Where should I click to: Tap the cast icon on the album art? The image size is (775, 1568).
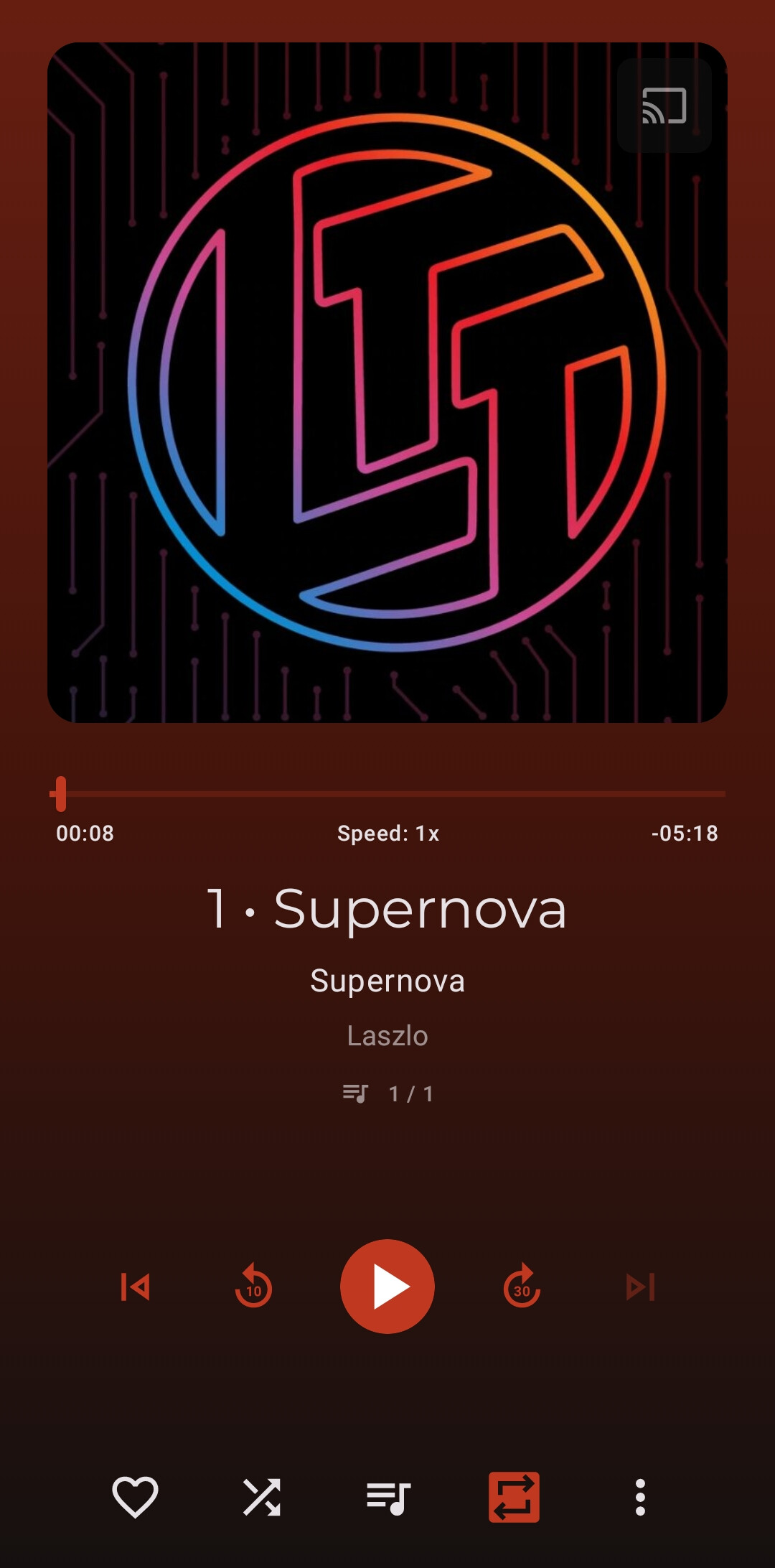(664, 106)
